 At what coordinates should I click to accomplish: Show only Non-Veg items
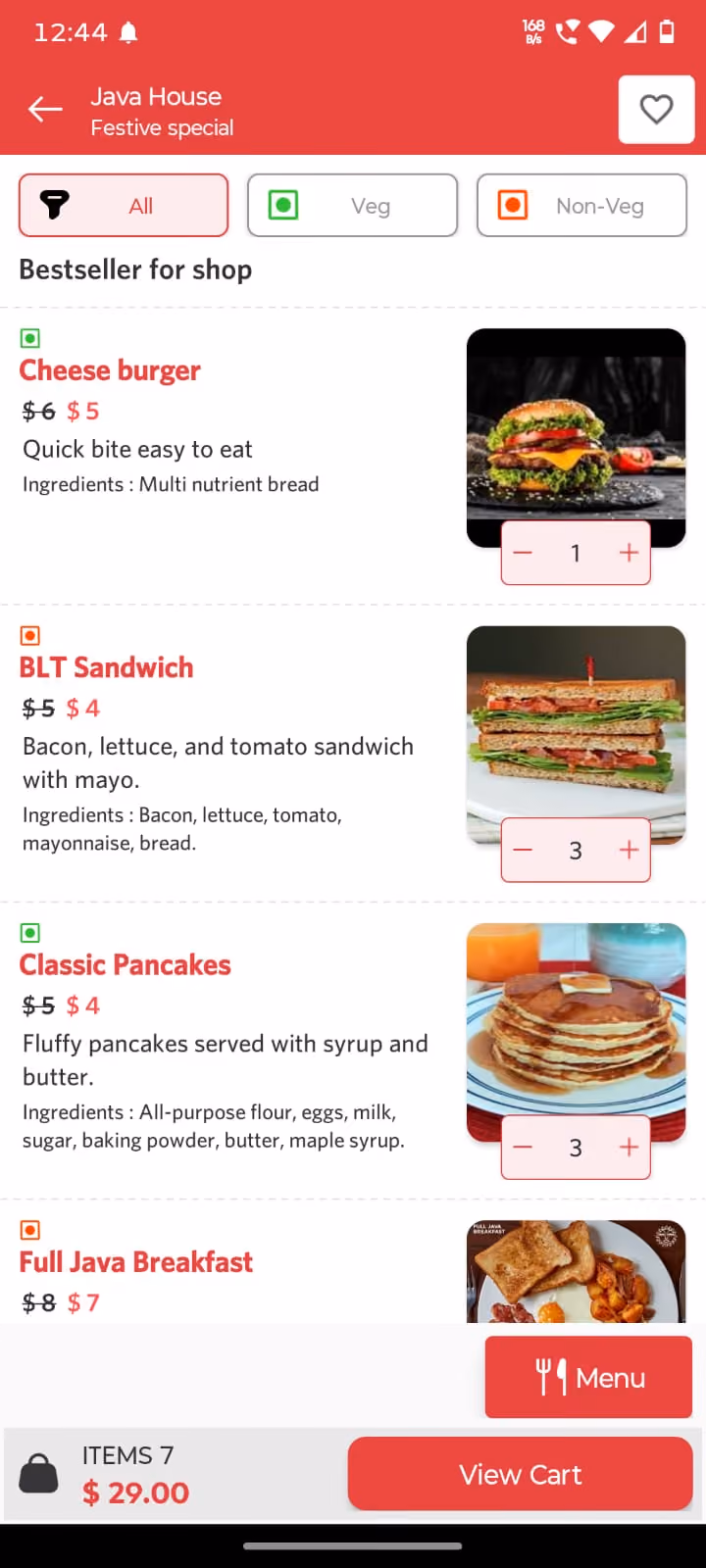581,206
